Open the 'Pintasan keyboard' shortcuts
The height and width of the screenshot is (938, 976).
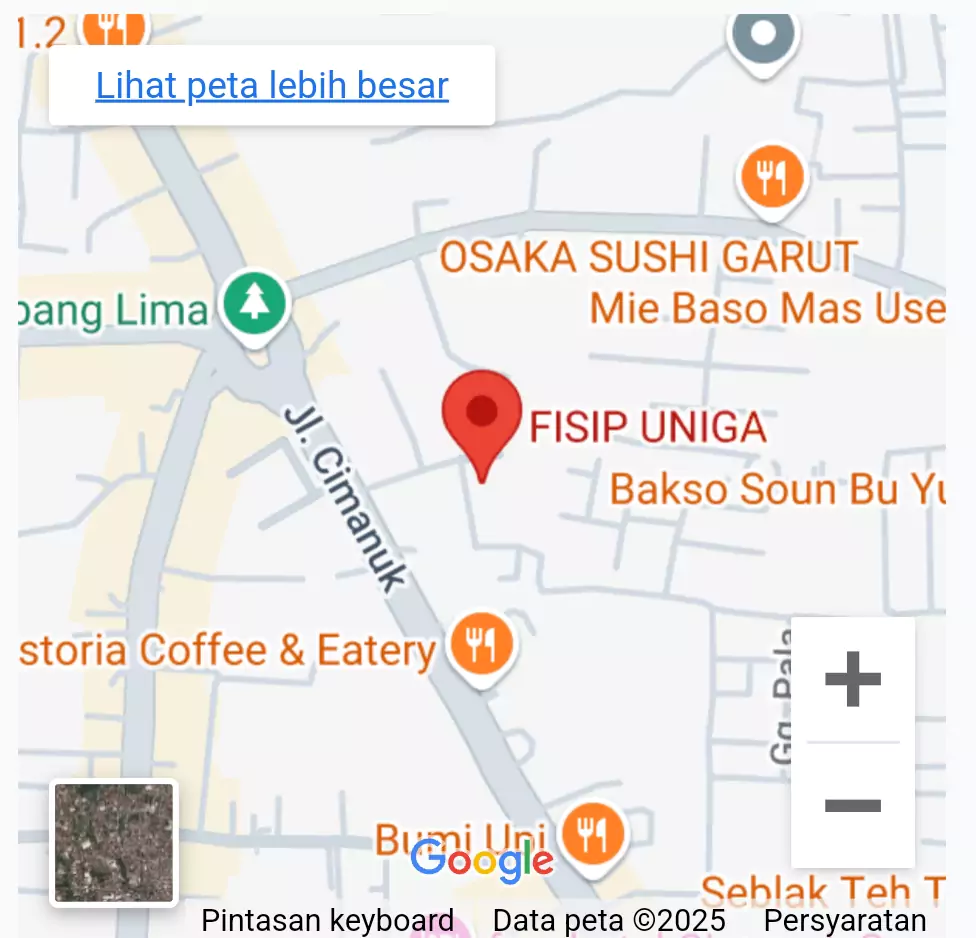click(327, 920)
